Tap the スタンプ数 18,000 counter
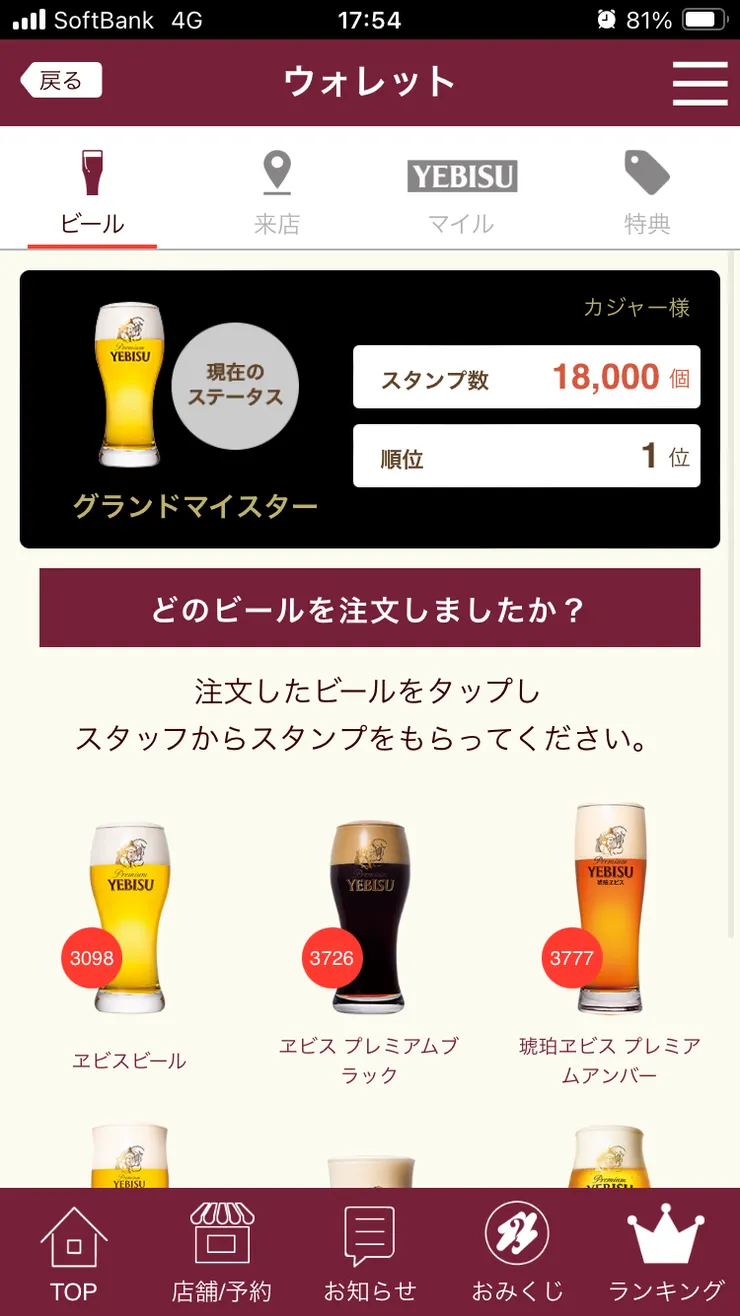The height and width of the screenshot is (1316, 740). pos(526,376)
